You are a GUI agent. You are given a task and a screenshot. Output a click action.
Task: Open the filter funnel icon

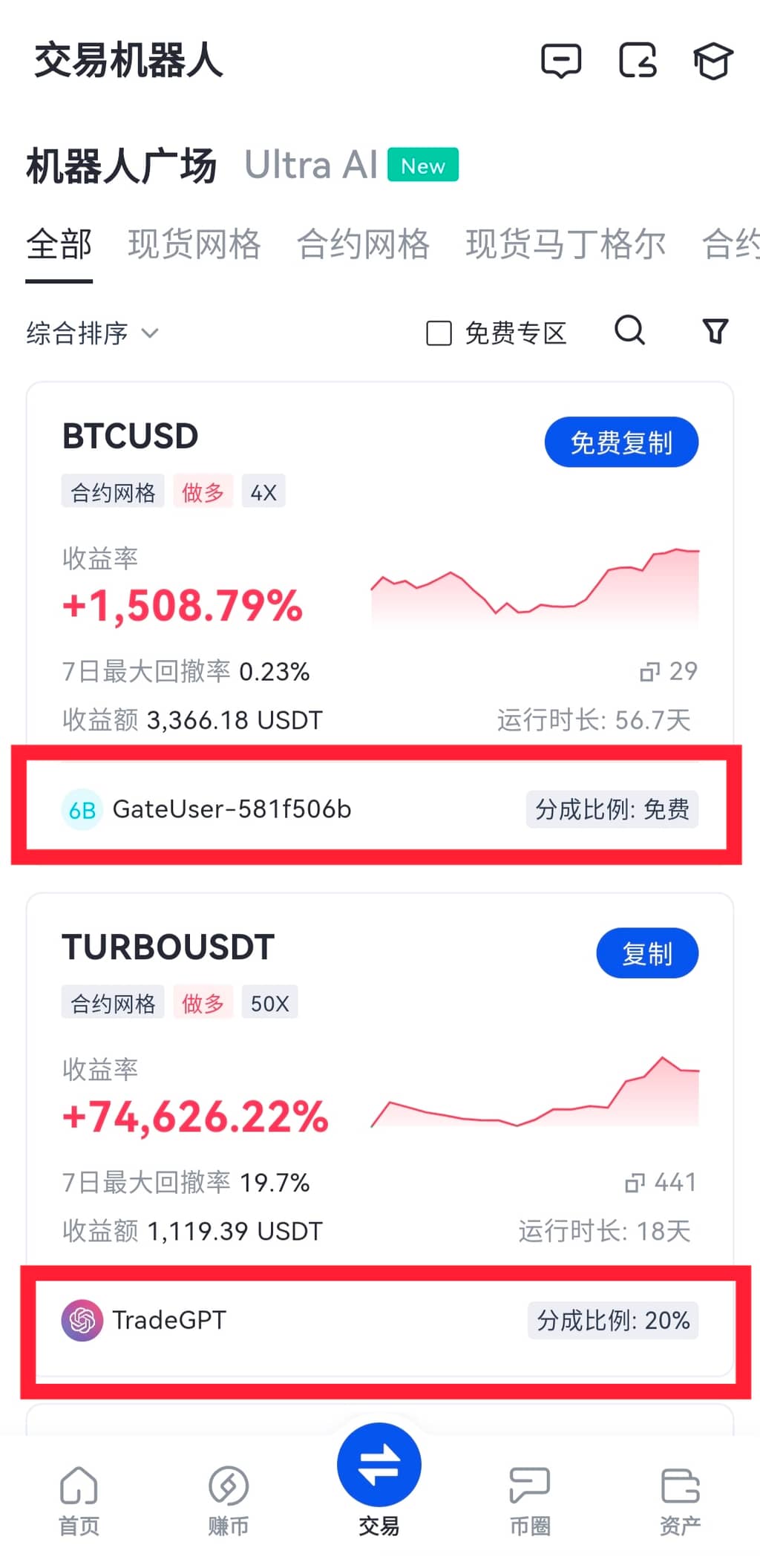(715, 331)
